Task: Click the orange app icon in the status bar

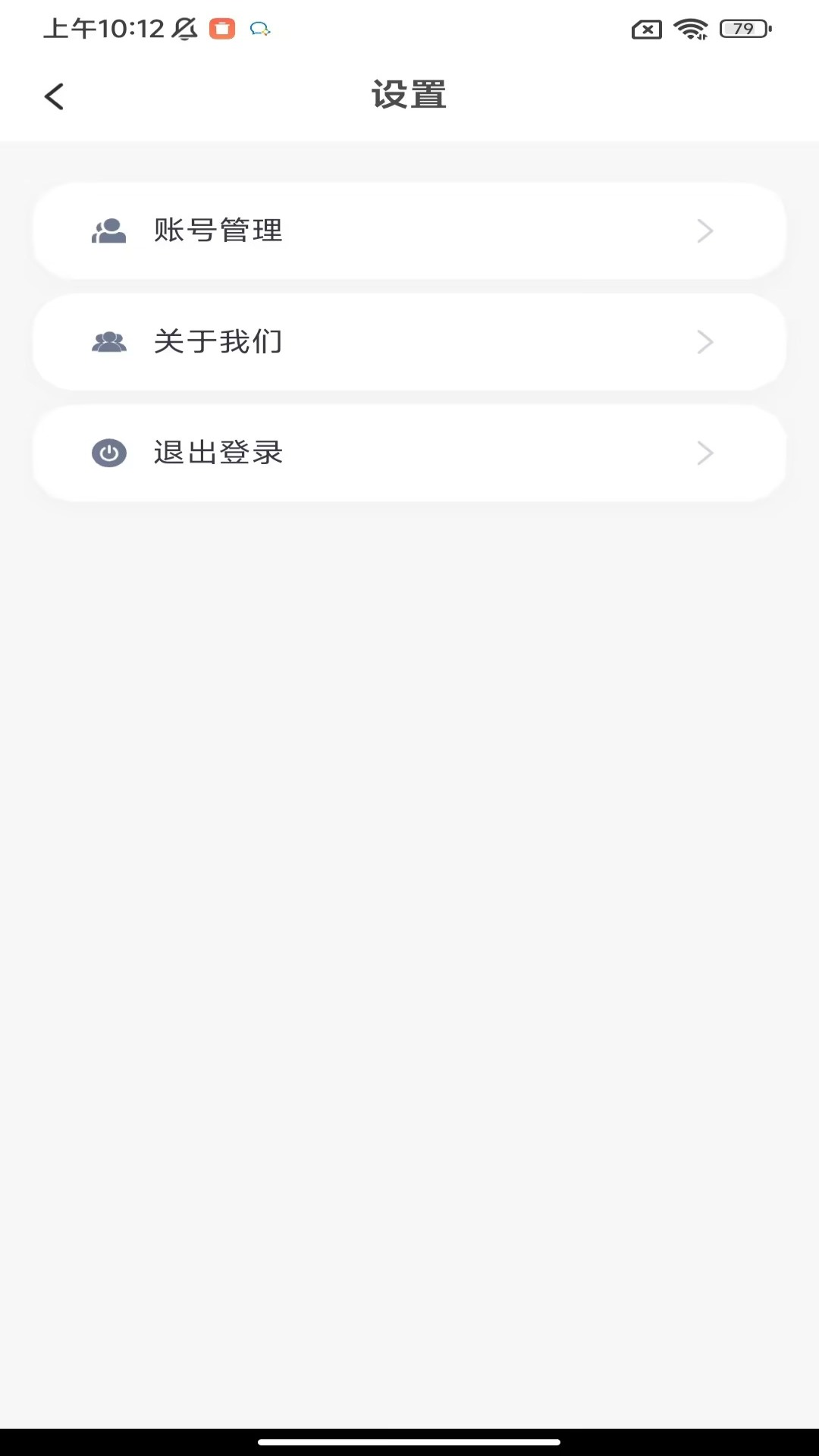Action: coord(220,29)
